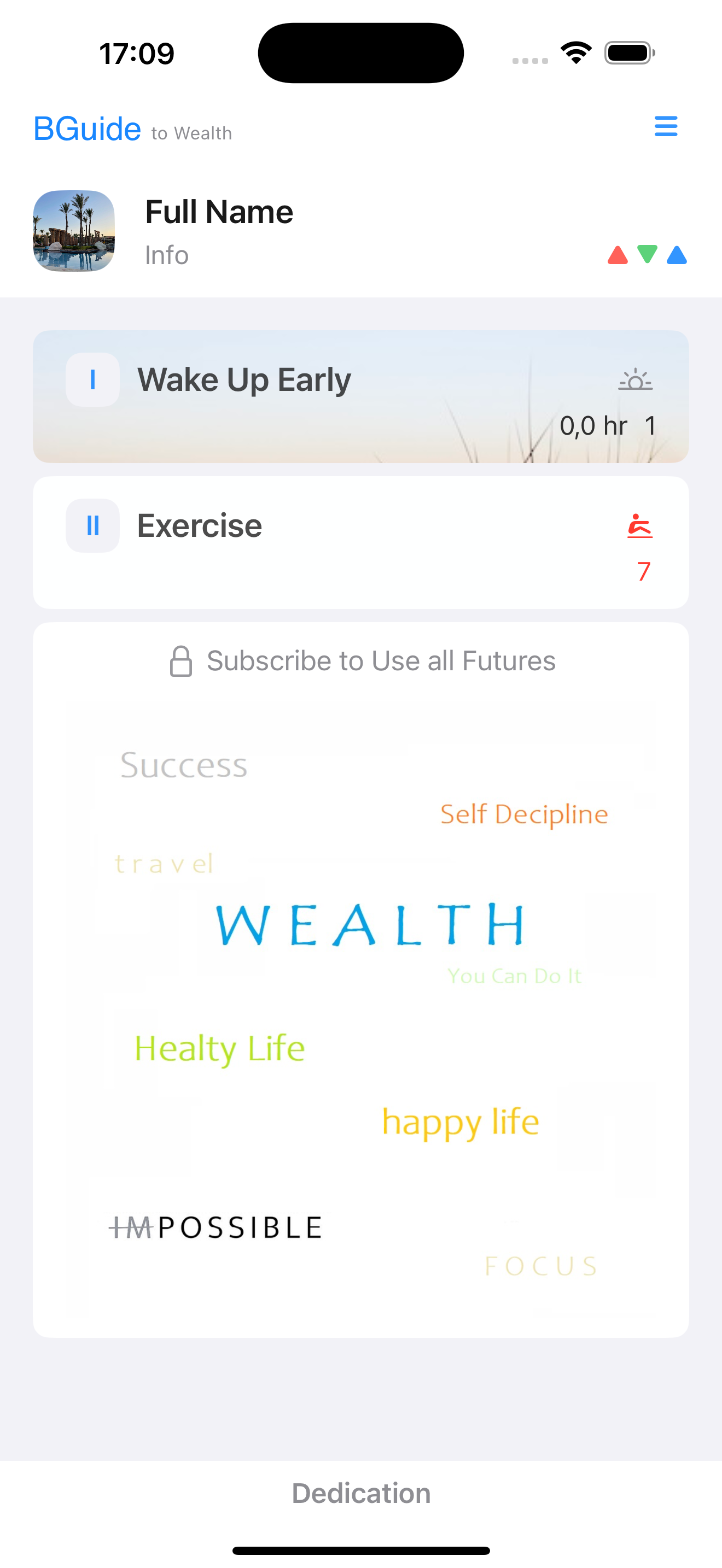The image size is (722, 1568).
Task: Tap the blue triangle indicator
Action: [x=677, y=255]
